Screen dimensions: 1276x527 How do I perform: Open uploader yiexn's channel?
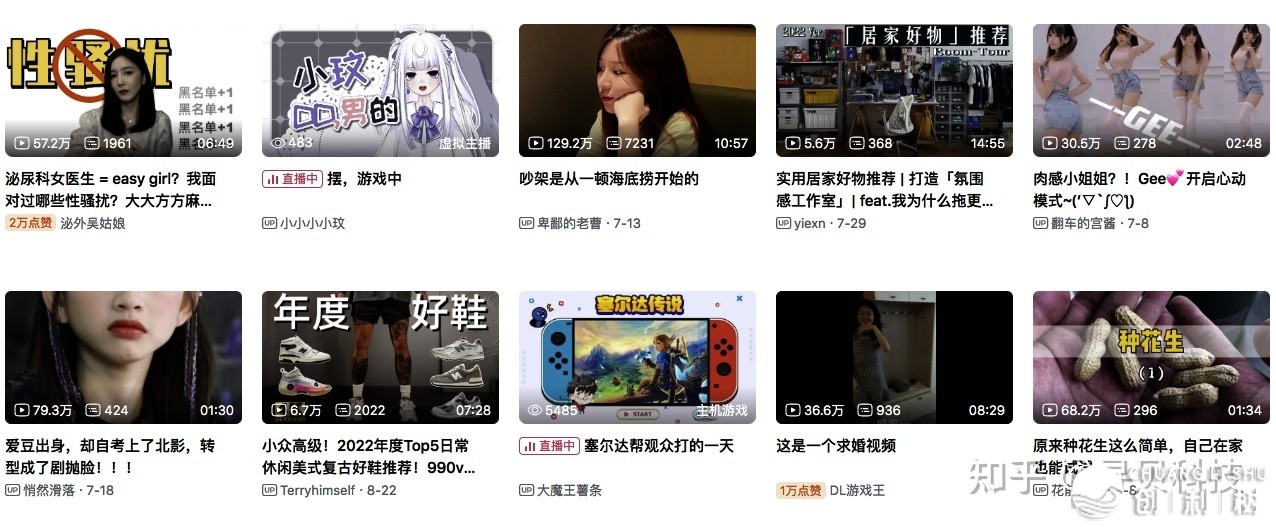810,223
